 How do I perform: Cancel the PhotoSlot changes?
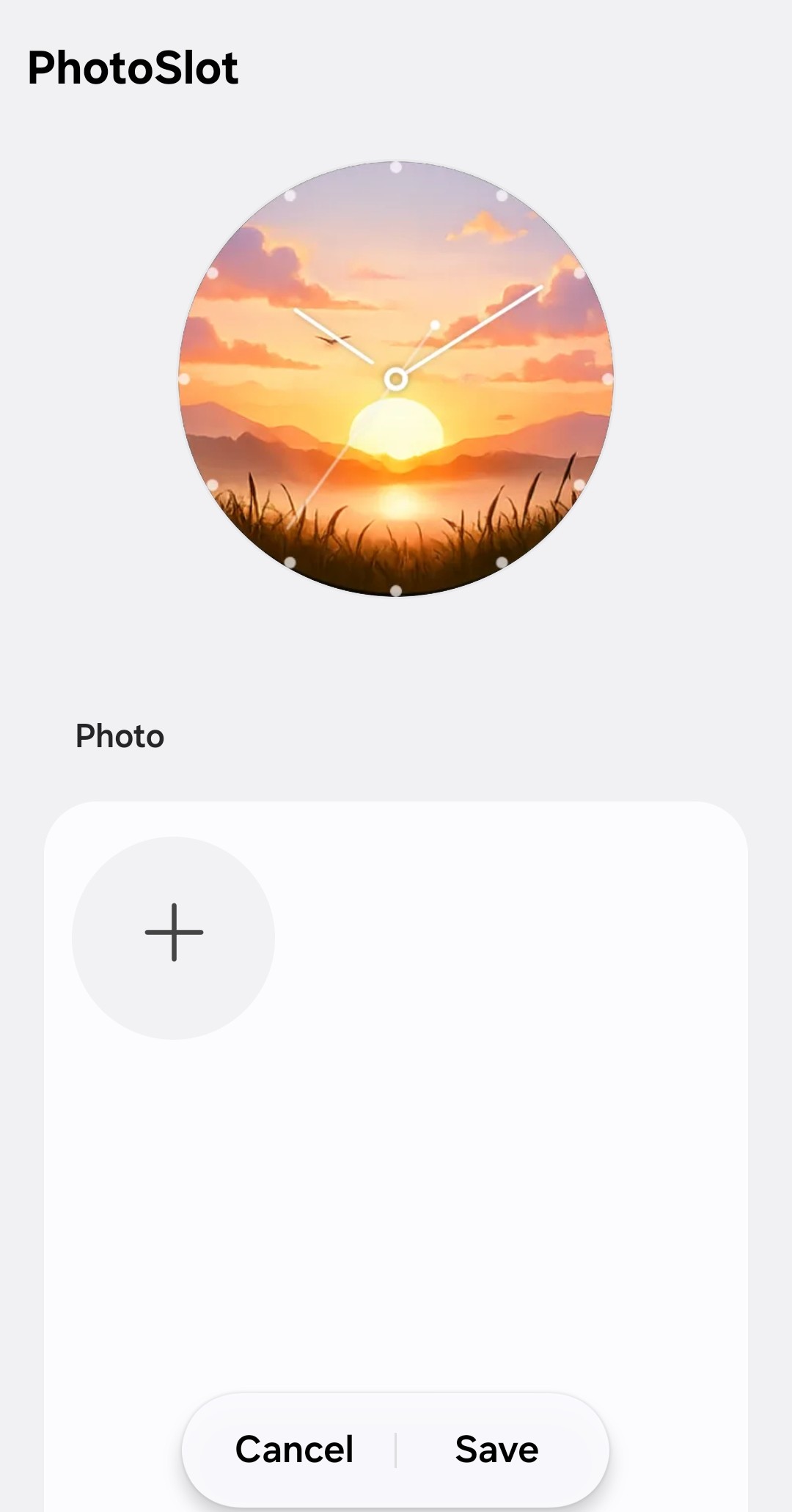click(x=294, y=1449)
